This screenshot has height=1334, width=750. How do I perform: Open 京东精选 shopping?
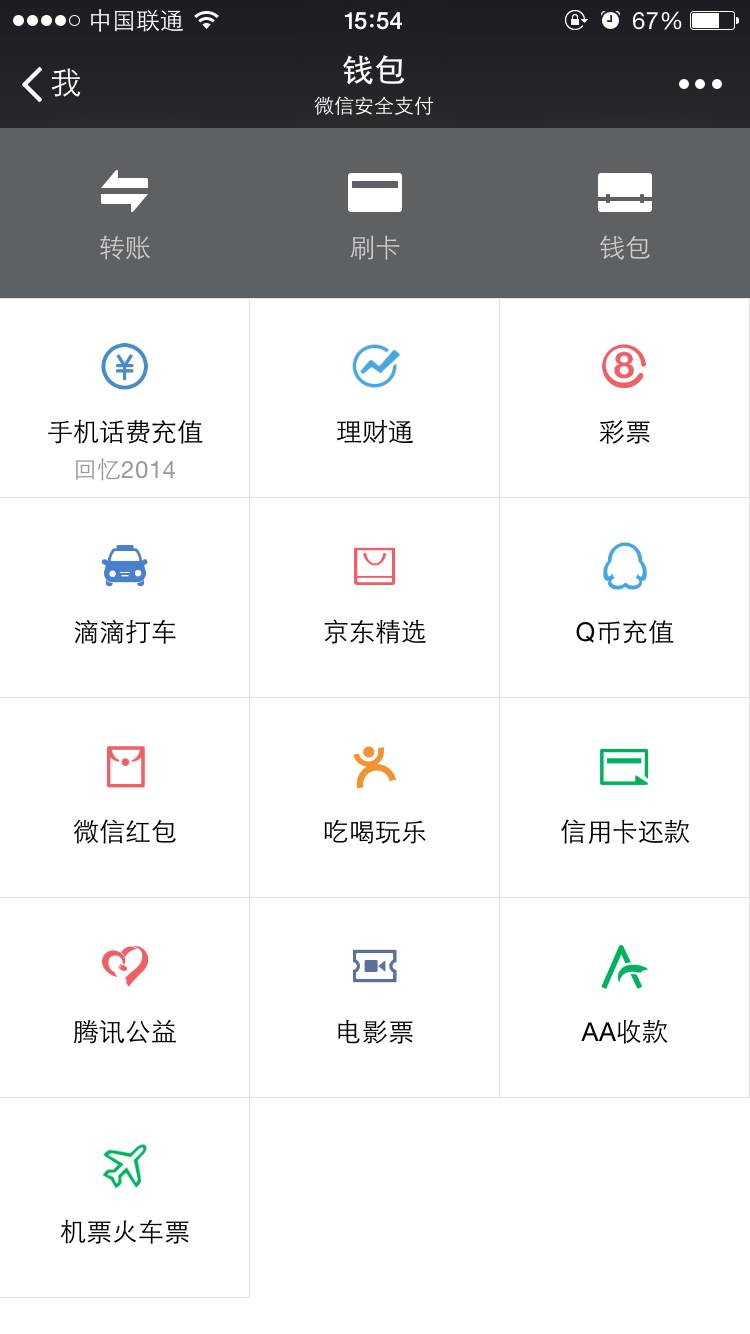(x=375, y=597)
